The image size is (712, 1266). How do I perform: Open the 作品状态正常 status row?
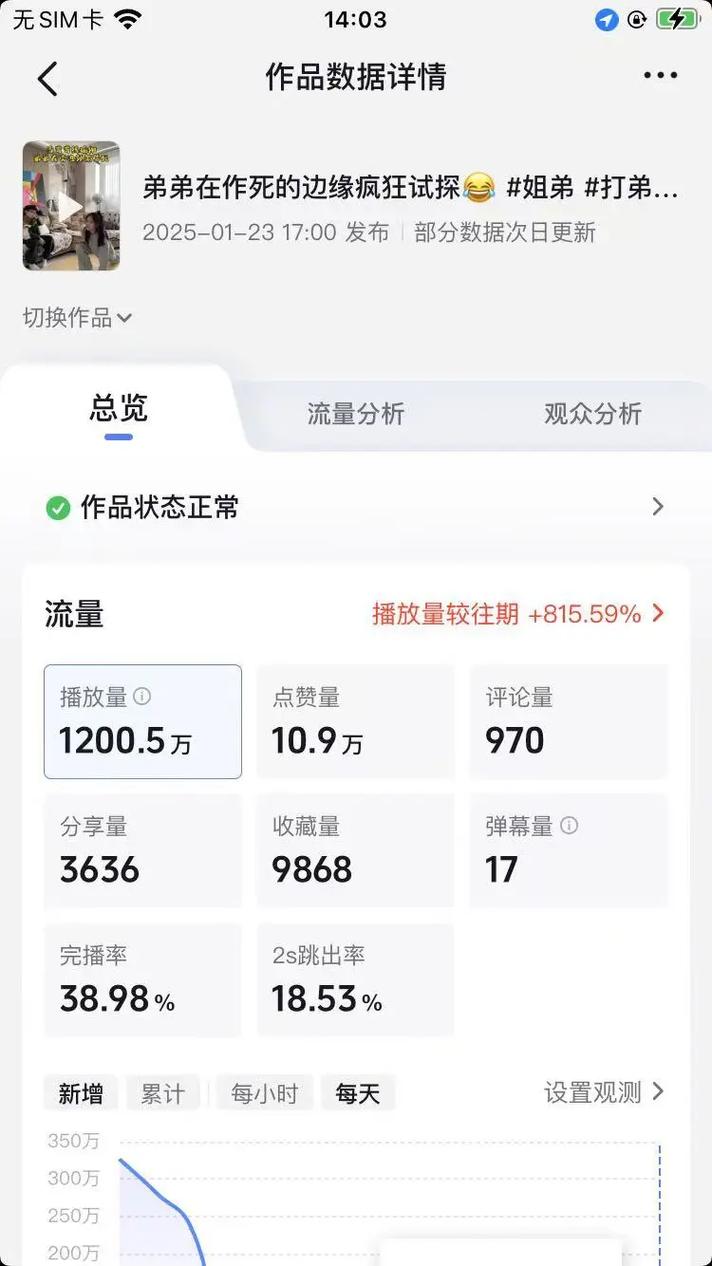[355, 507]
